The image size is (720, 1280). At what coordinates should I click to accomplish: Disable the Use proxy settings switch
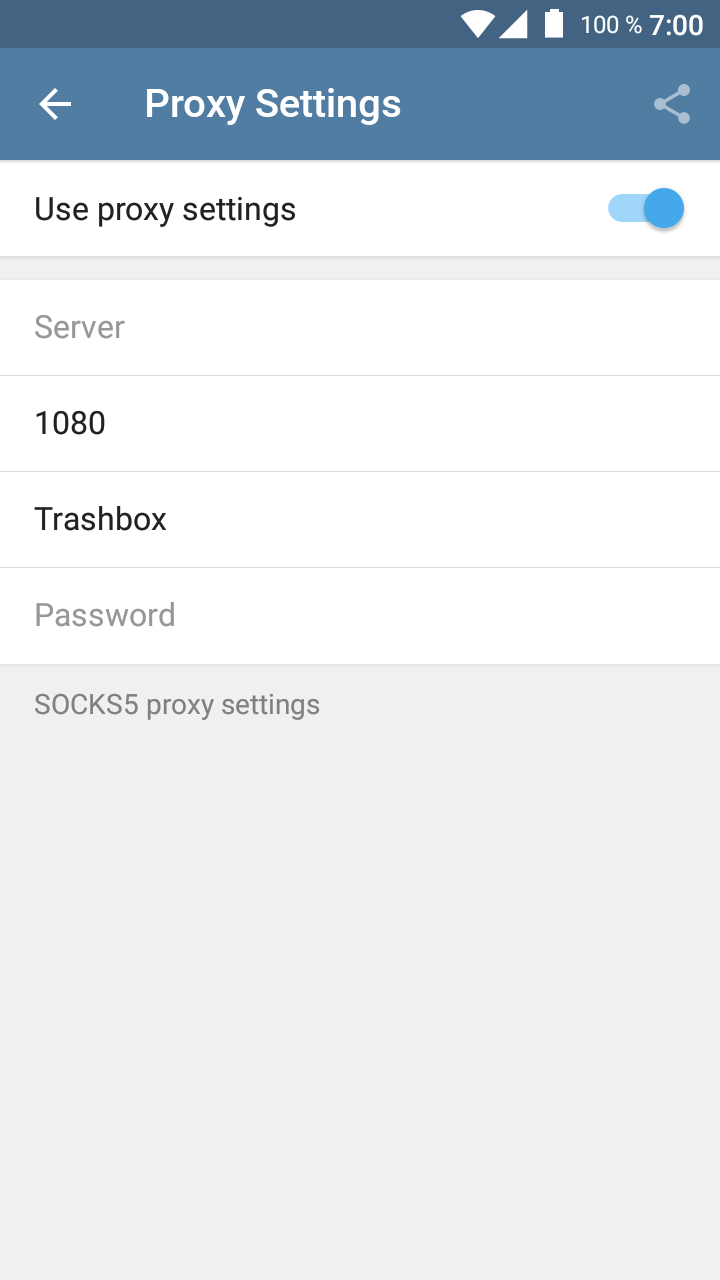point(646,209)
